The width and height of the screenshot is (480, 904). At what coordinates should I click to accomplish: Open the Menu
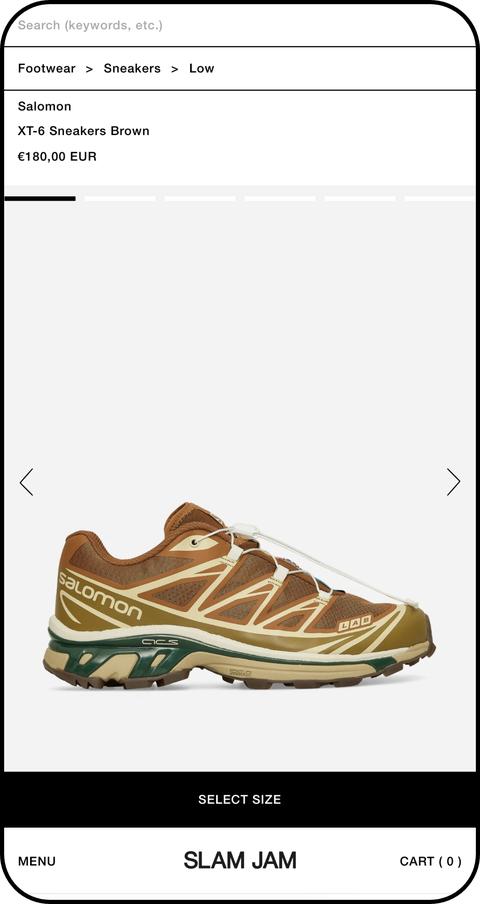pyautogui.click(x=37, y=861)
